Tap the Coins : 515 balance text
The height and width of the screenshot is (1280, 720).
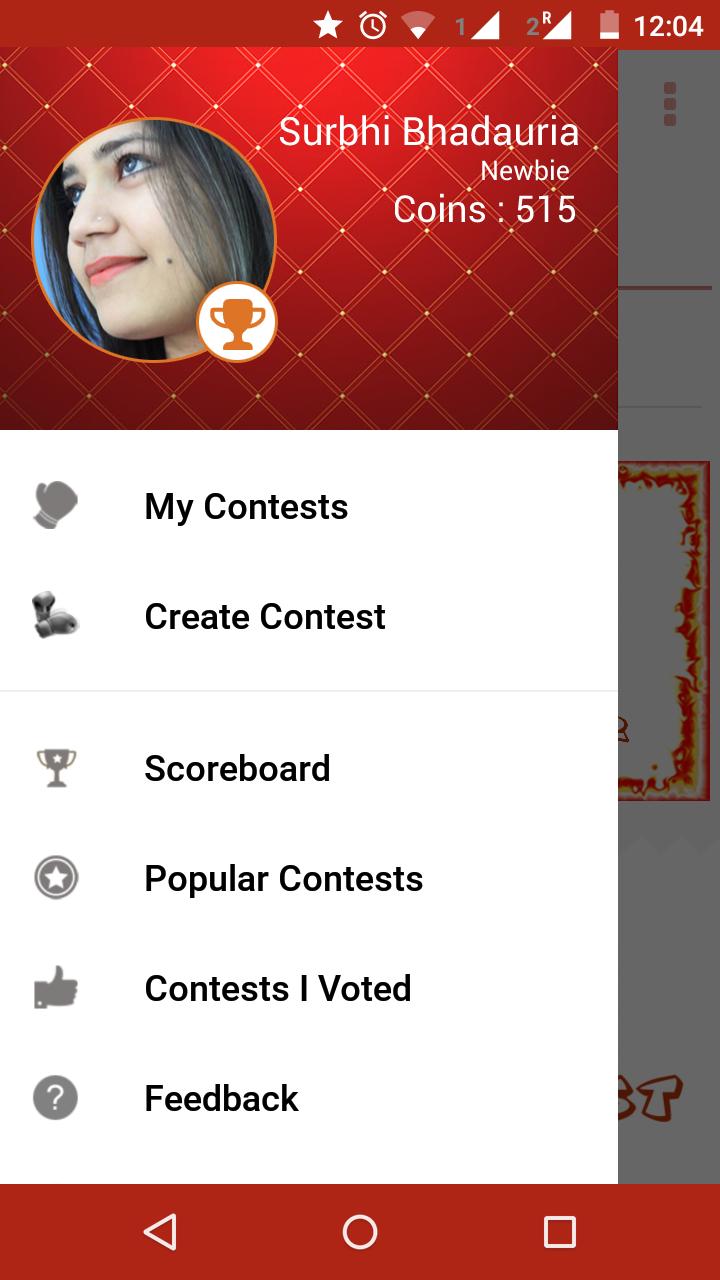[485, 209]
